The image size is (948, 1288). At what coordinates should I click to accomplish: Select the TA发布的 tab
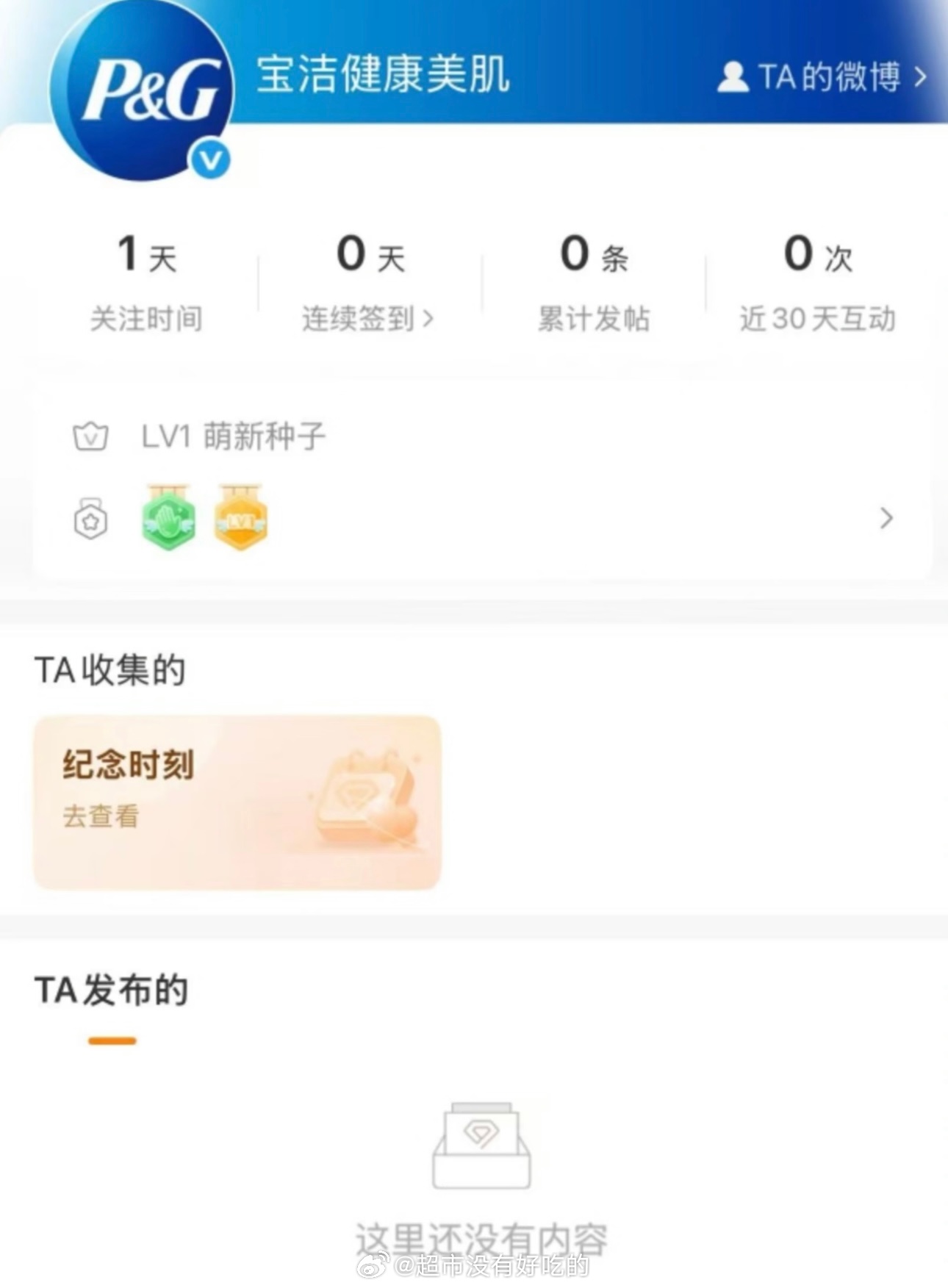point(112,990)
